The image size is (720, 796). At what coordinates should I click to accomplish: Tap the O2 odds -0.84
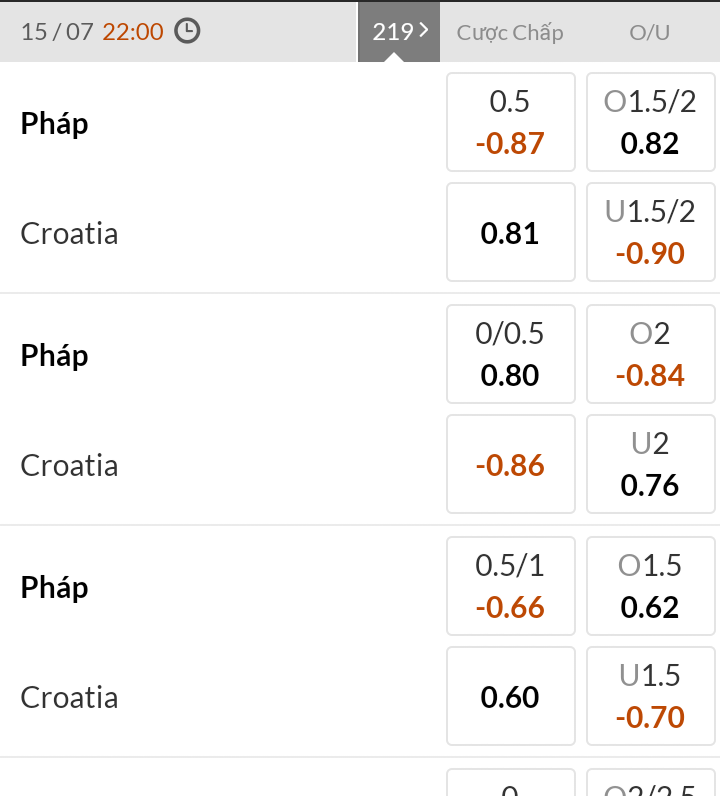650,354
